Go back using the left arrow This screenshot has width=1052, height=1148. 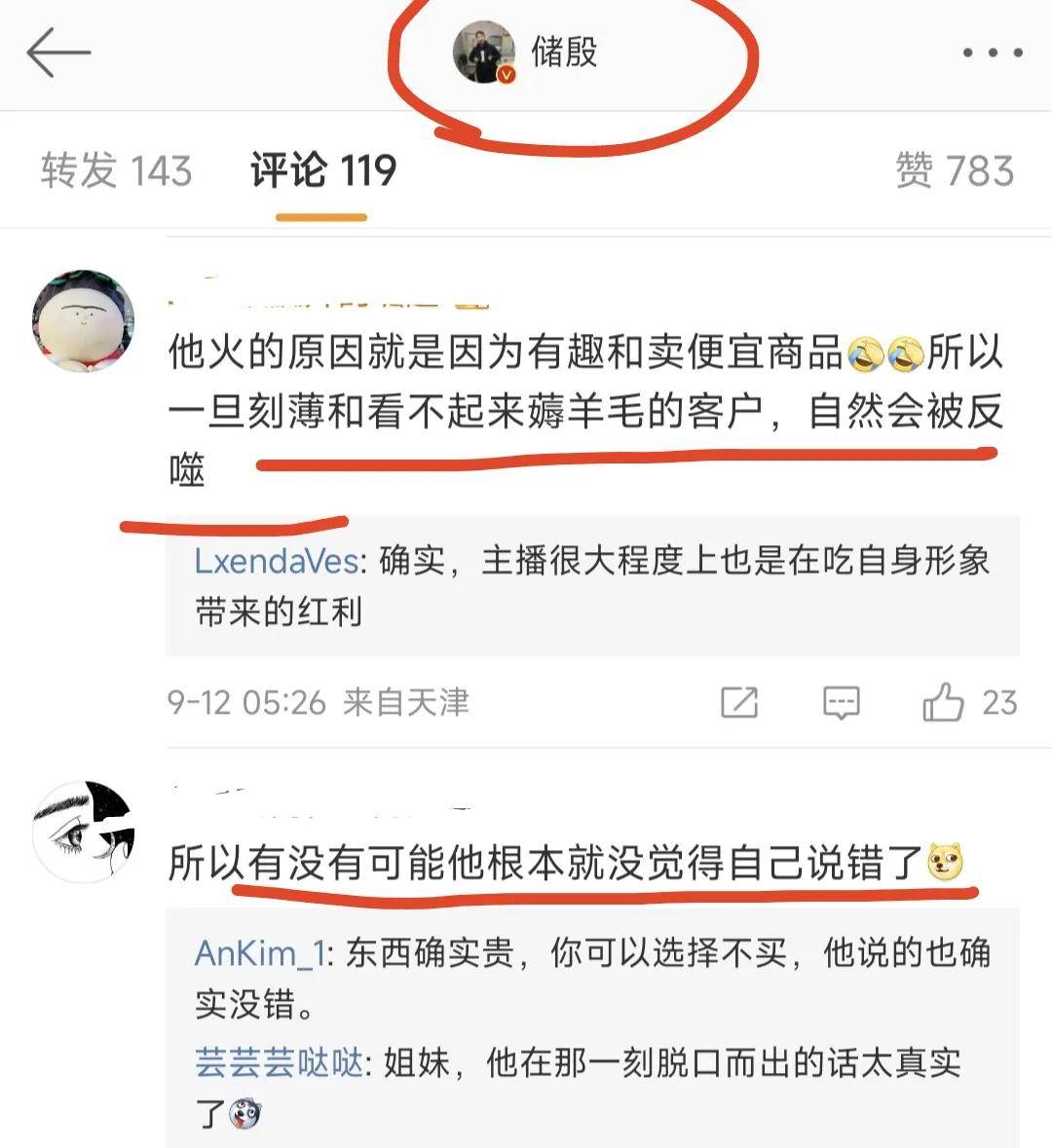click(x=58, y=53)
